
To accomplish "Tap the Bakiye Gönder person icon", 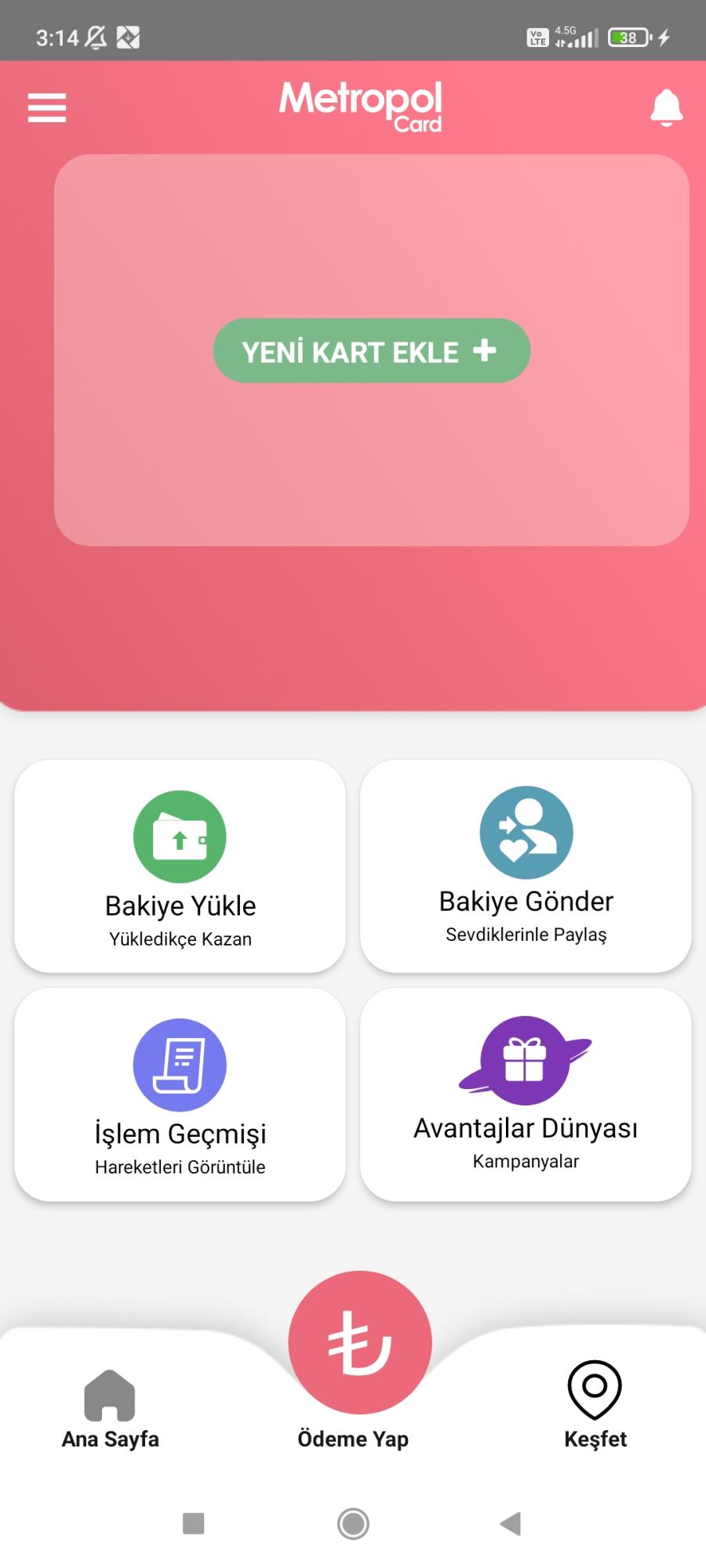I will coord(526,833).
